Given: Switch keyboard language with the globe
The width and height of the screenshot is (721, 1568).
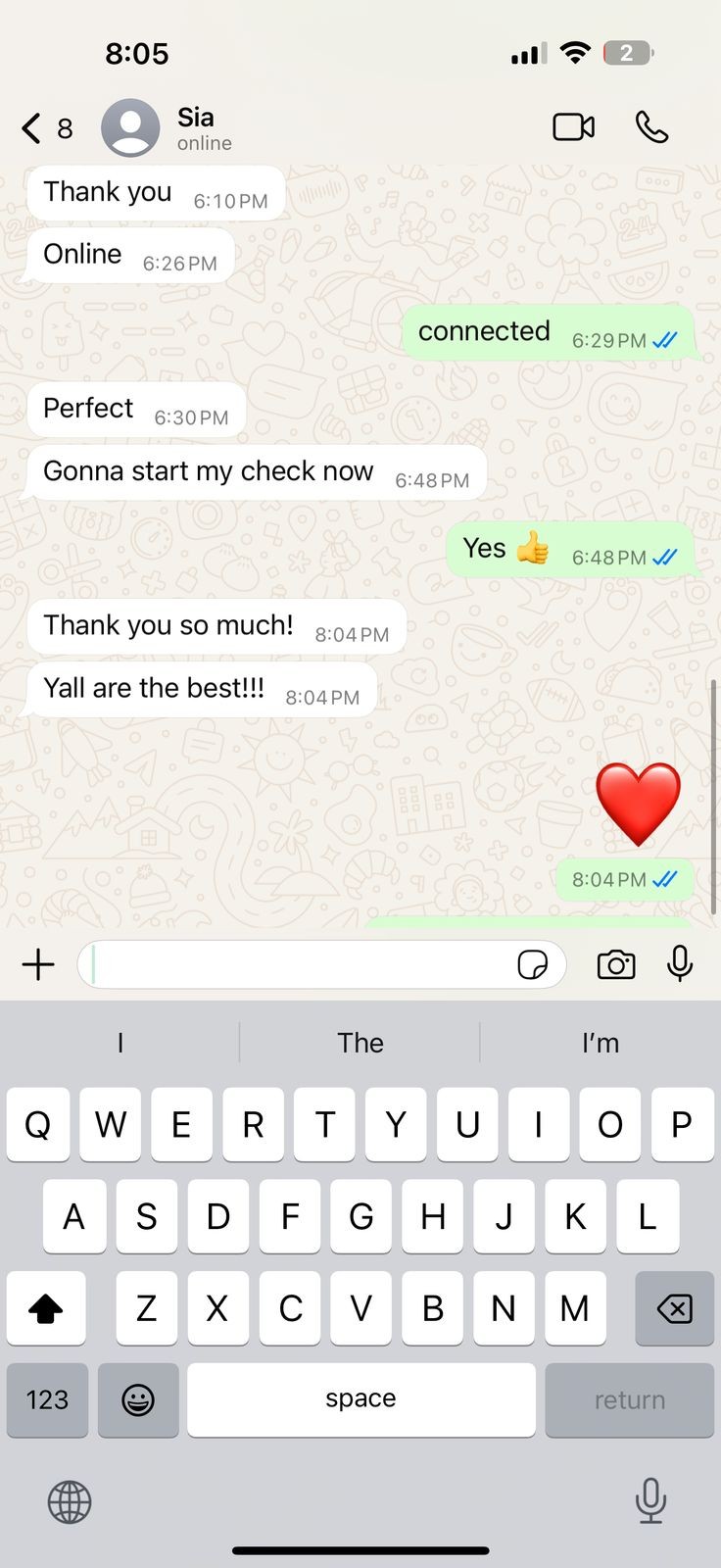Looking at the screenshot, I should click(x=70, y=1501).
